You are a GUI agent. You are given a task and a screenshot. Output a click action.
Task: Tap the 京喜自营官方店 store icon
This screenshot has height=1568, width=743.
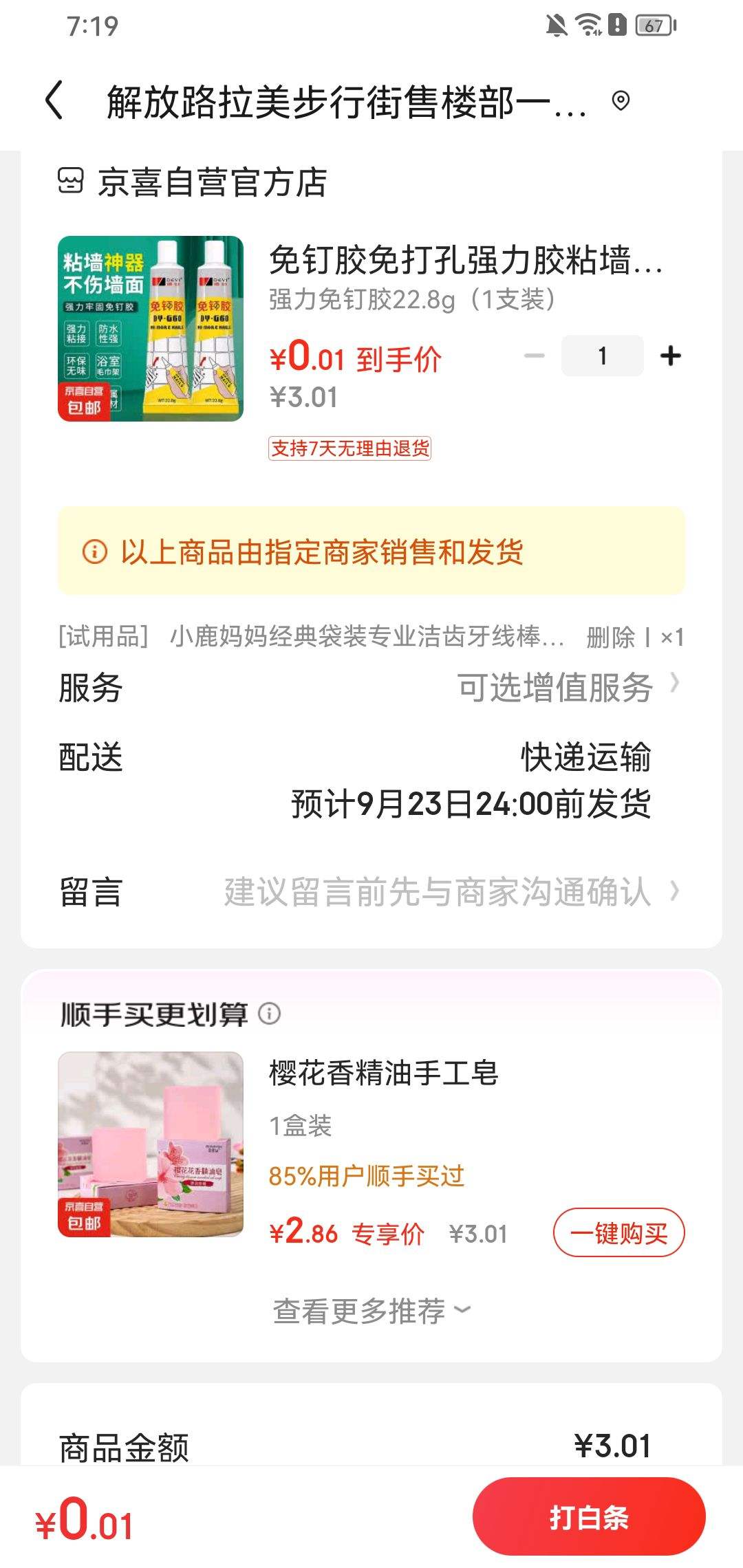pyautogui.click(x=72, y=181)
